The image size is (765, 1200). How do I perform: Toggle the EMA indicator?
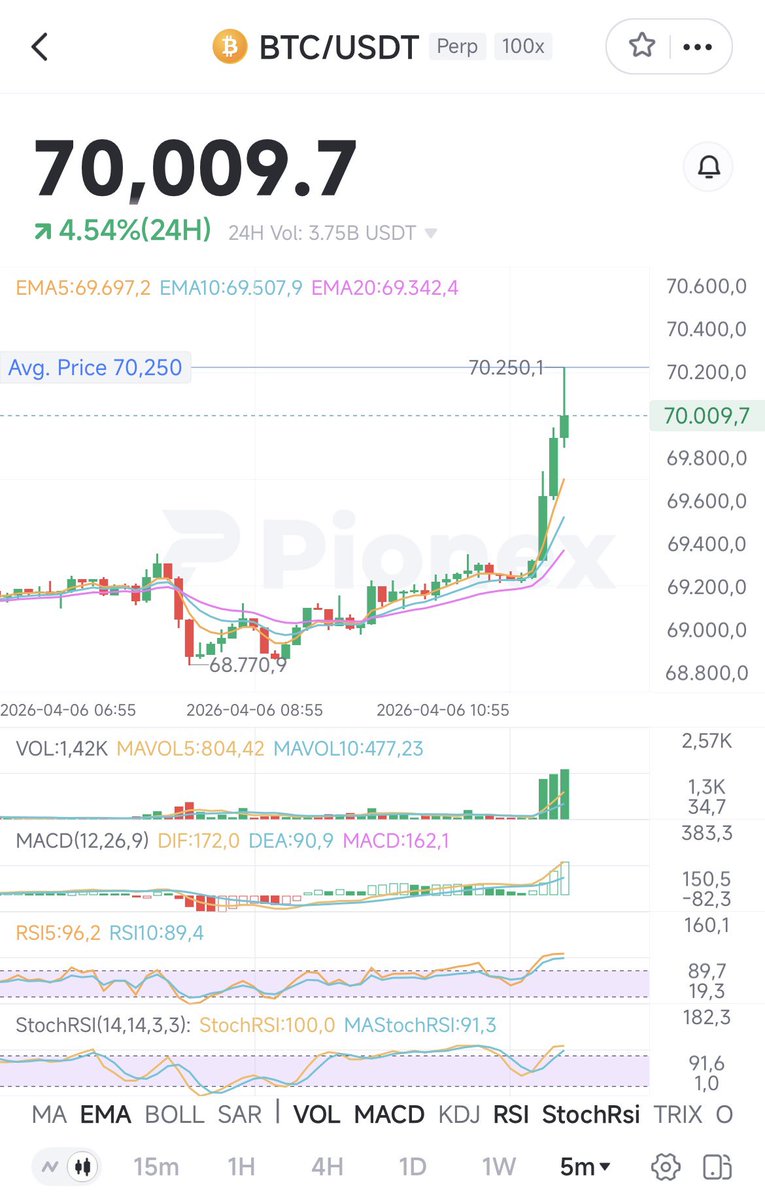[x=106, y=1114]
